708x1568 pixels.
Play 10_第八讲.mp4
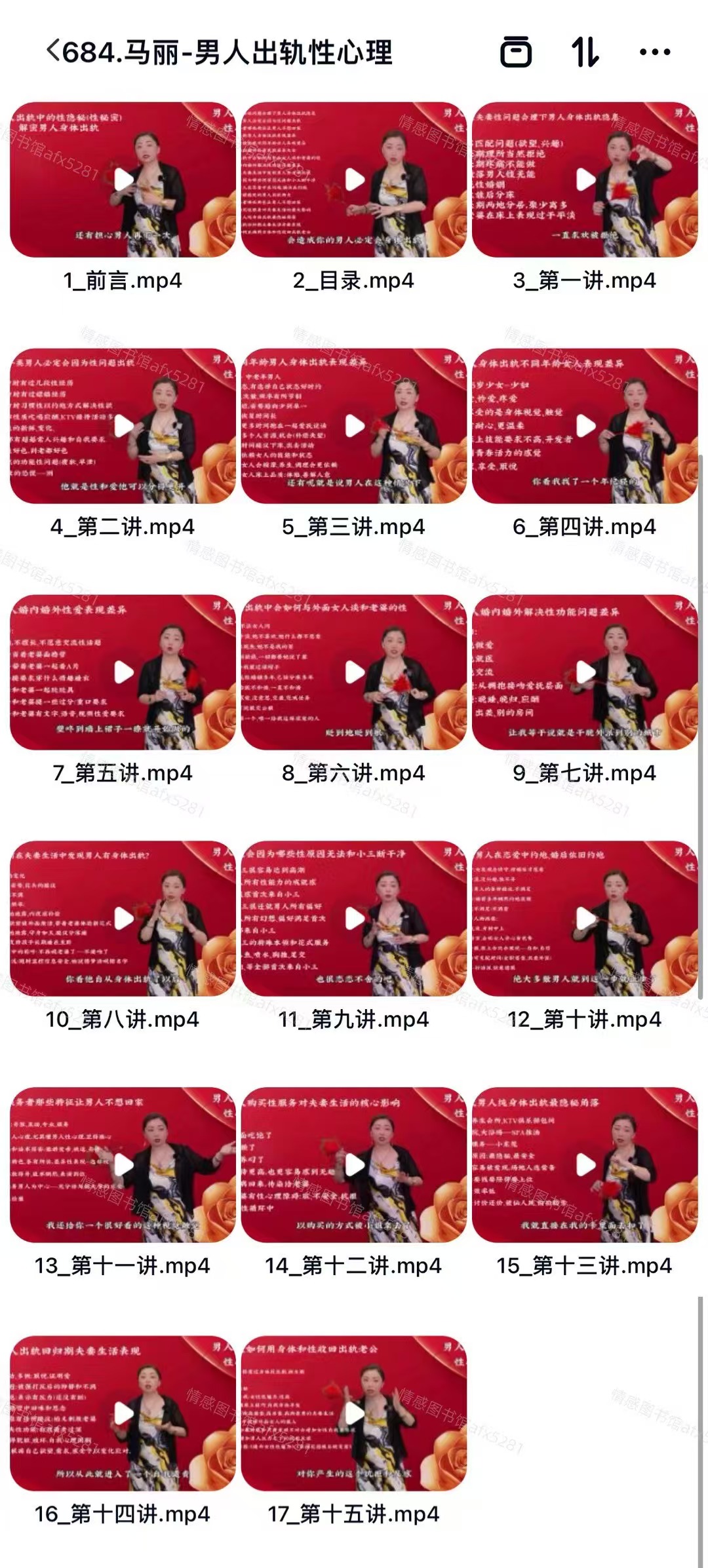click(x=123, y=919)
